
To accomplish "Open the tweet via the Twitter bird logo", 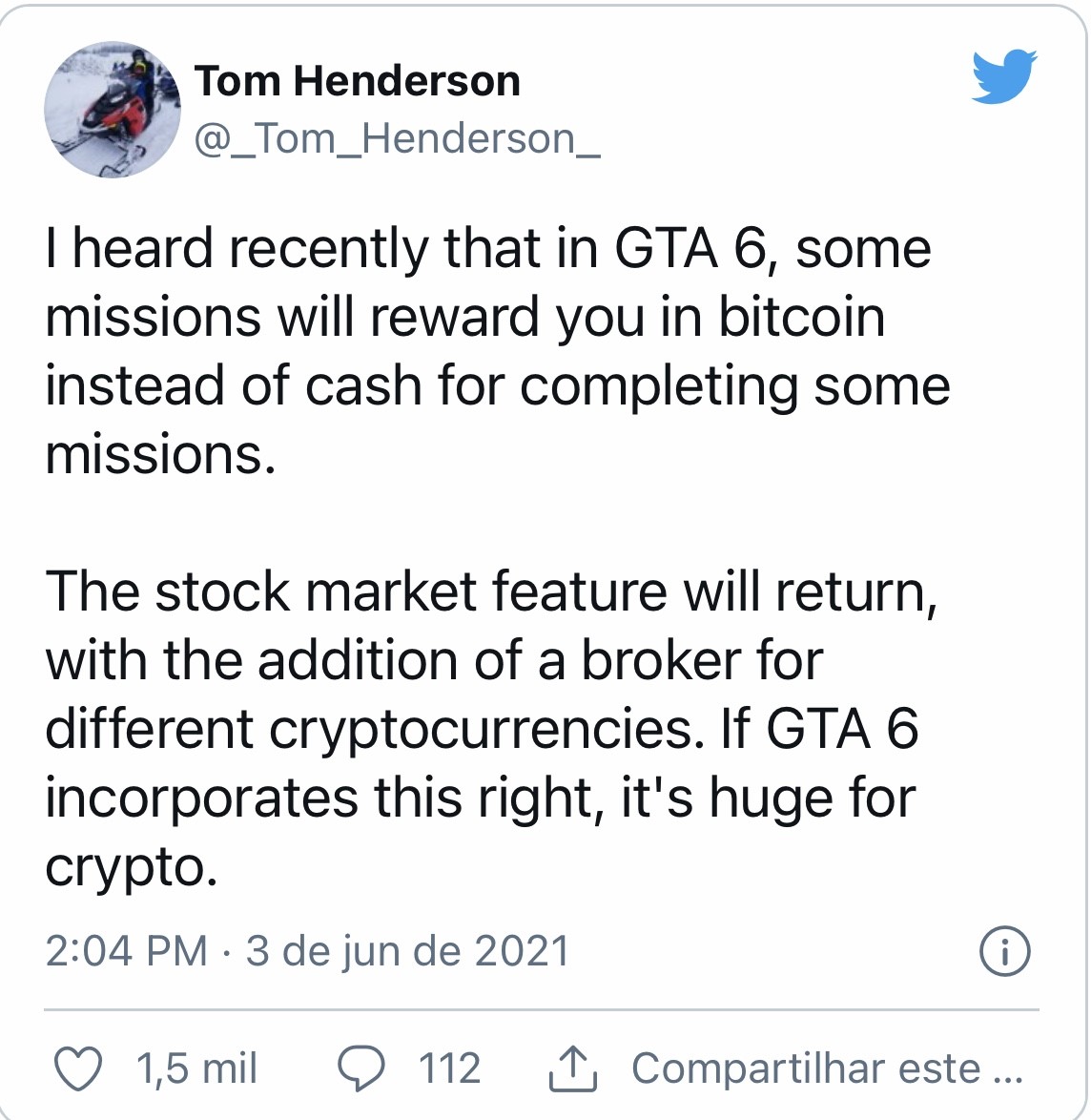I will pyautogui.click(x=1004, y=76).
